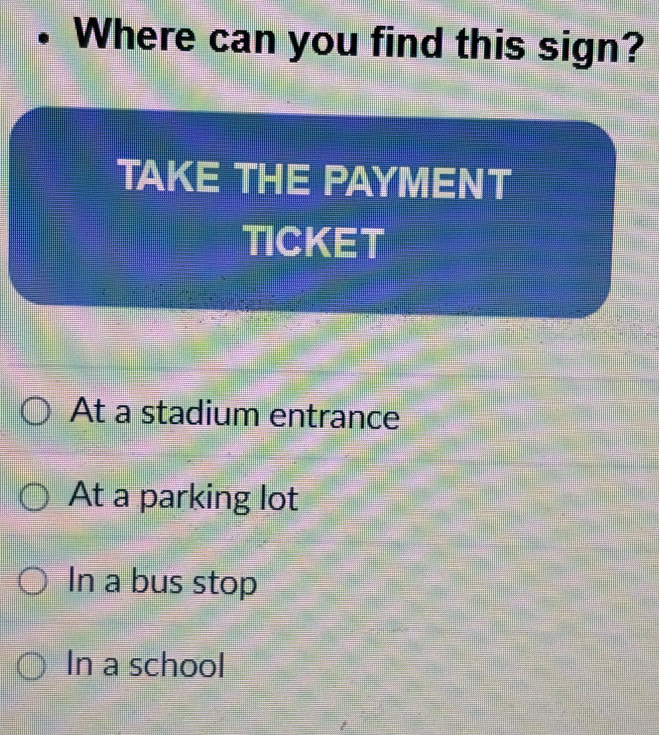
Task: Pick the 'In a bus stop' option
Action: coord(36,582)
